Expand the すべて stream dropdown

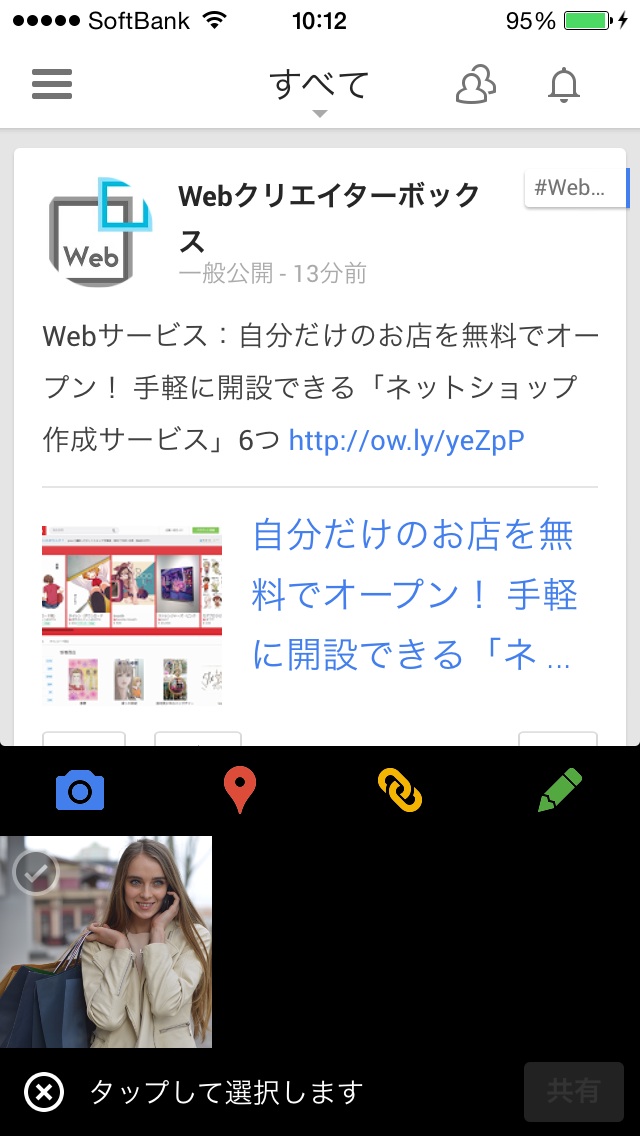tap(320, 90)
